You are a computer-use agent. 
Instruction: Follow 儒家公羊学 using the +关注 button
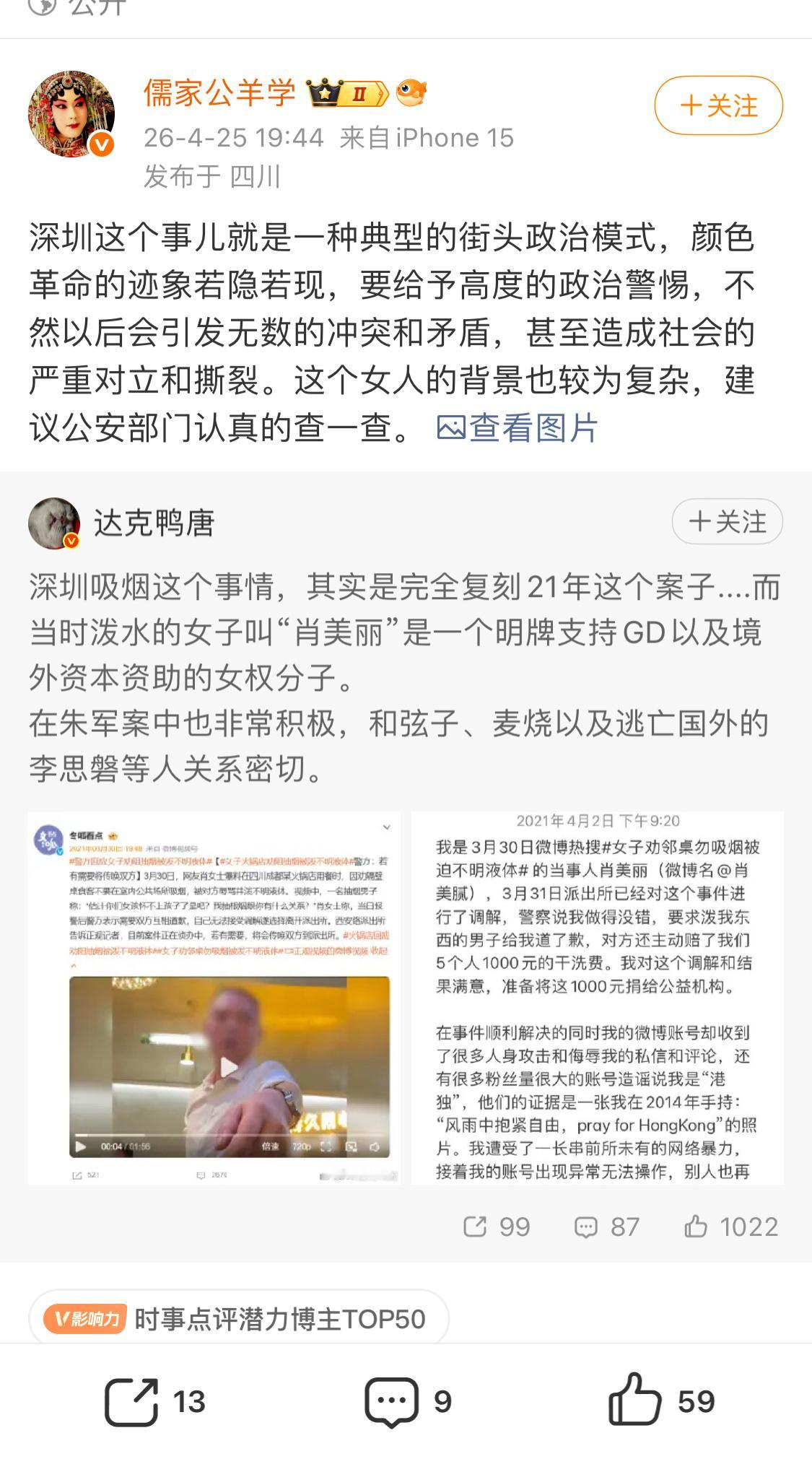point(720,106)
